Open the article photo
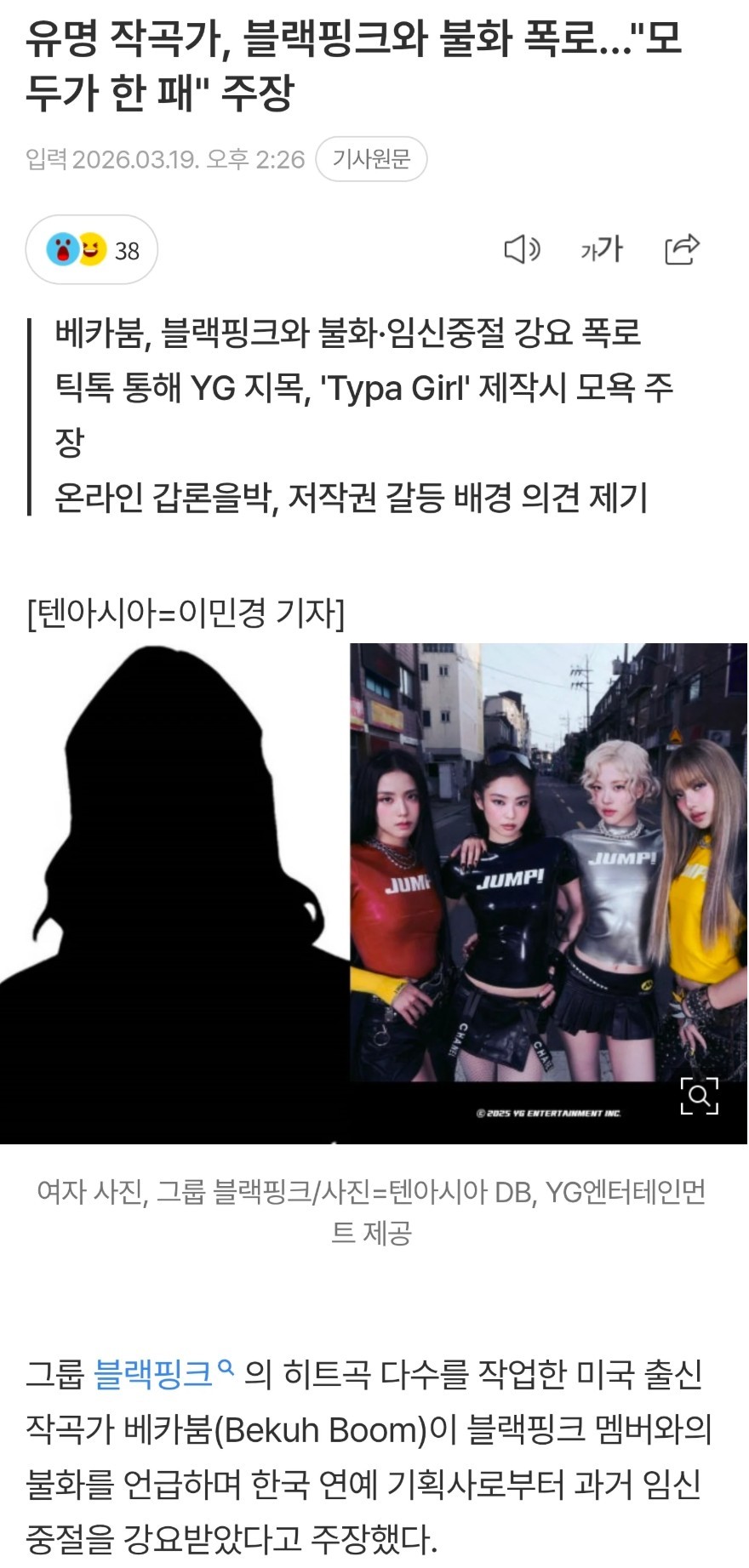This screenshot has height=1568, width=749. tap(374, 893)
